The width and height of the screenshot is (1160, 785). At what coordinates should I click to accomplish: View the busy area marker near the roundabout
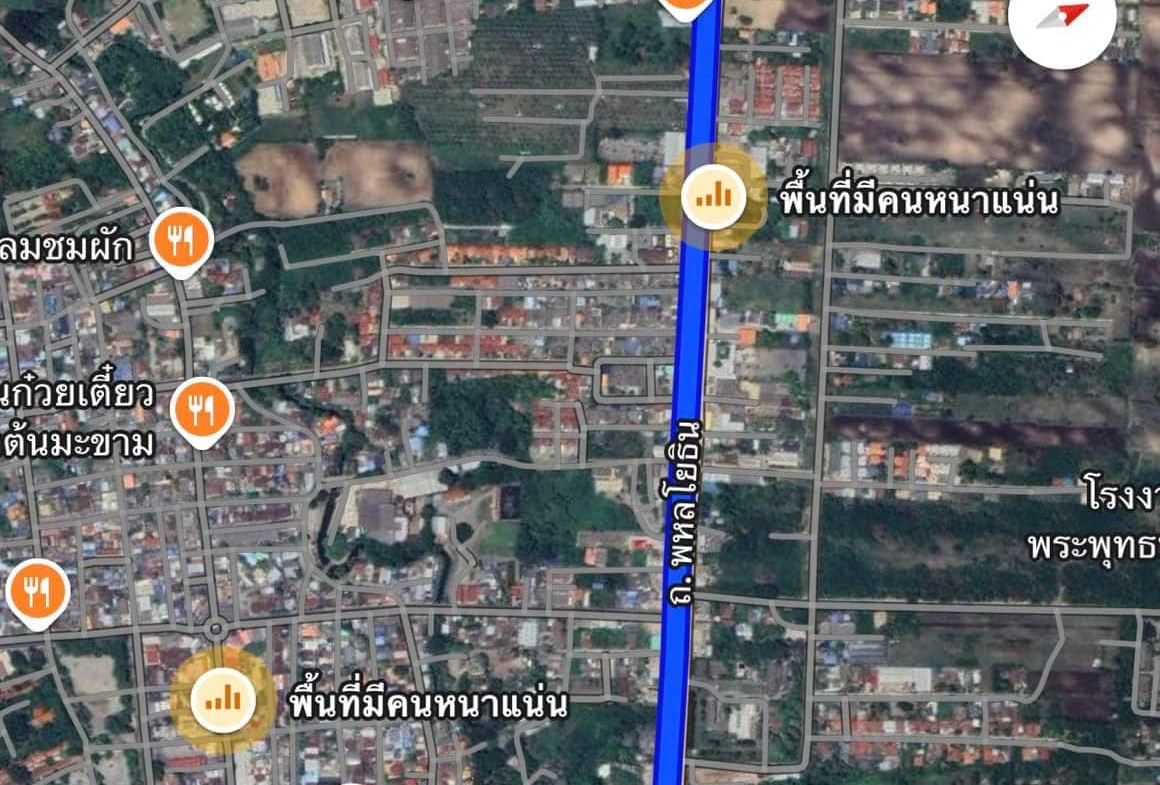(221, 699)
